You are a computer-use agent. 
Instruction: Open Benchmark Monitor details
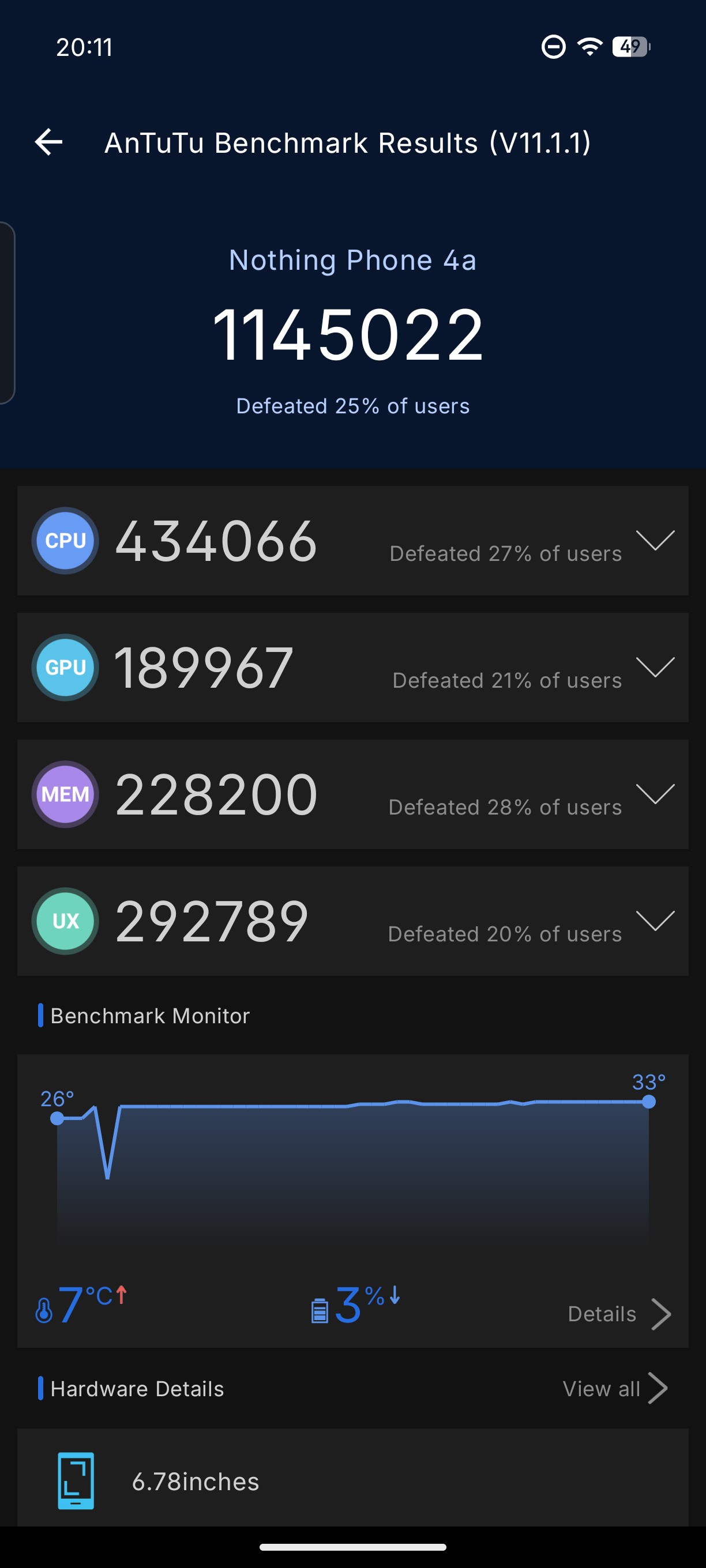[x=618, y=1314]
